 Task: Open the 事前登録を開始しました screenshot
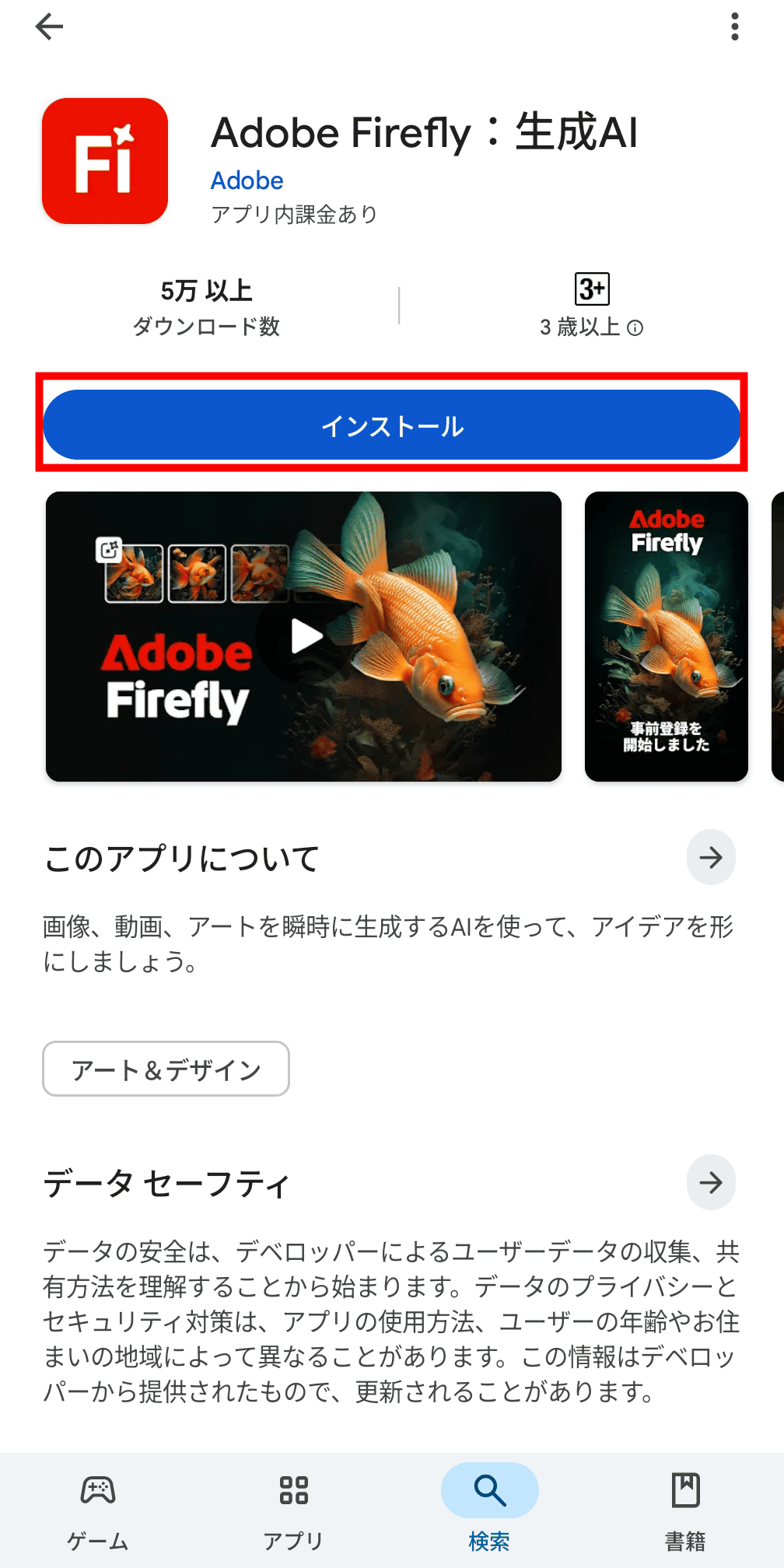667,636
